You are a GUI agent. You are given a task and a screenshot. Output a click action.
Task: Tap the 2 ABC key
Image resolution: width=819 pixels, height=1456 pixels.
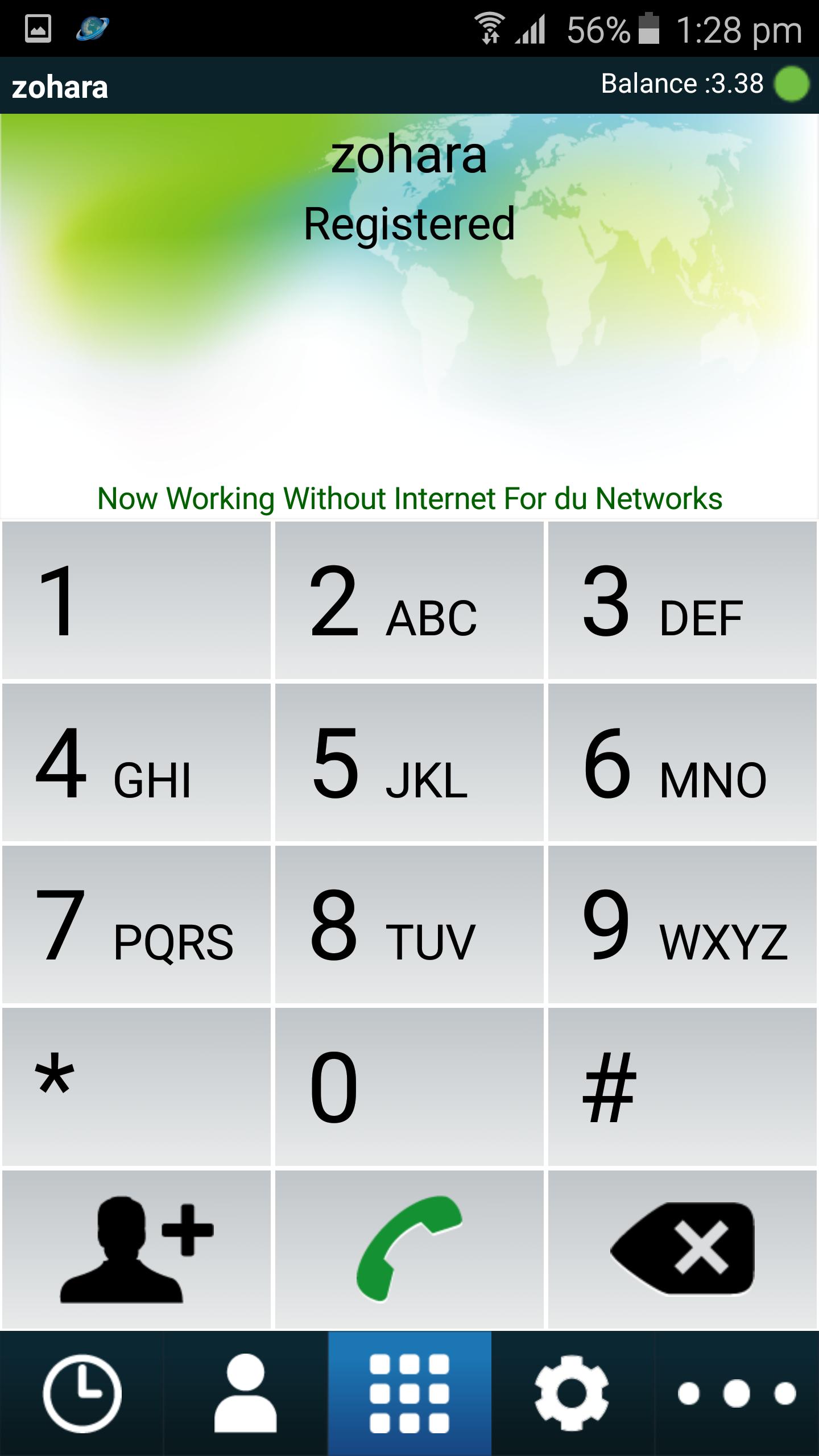tap(409, 600)
